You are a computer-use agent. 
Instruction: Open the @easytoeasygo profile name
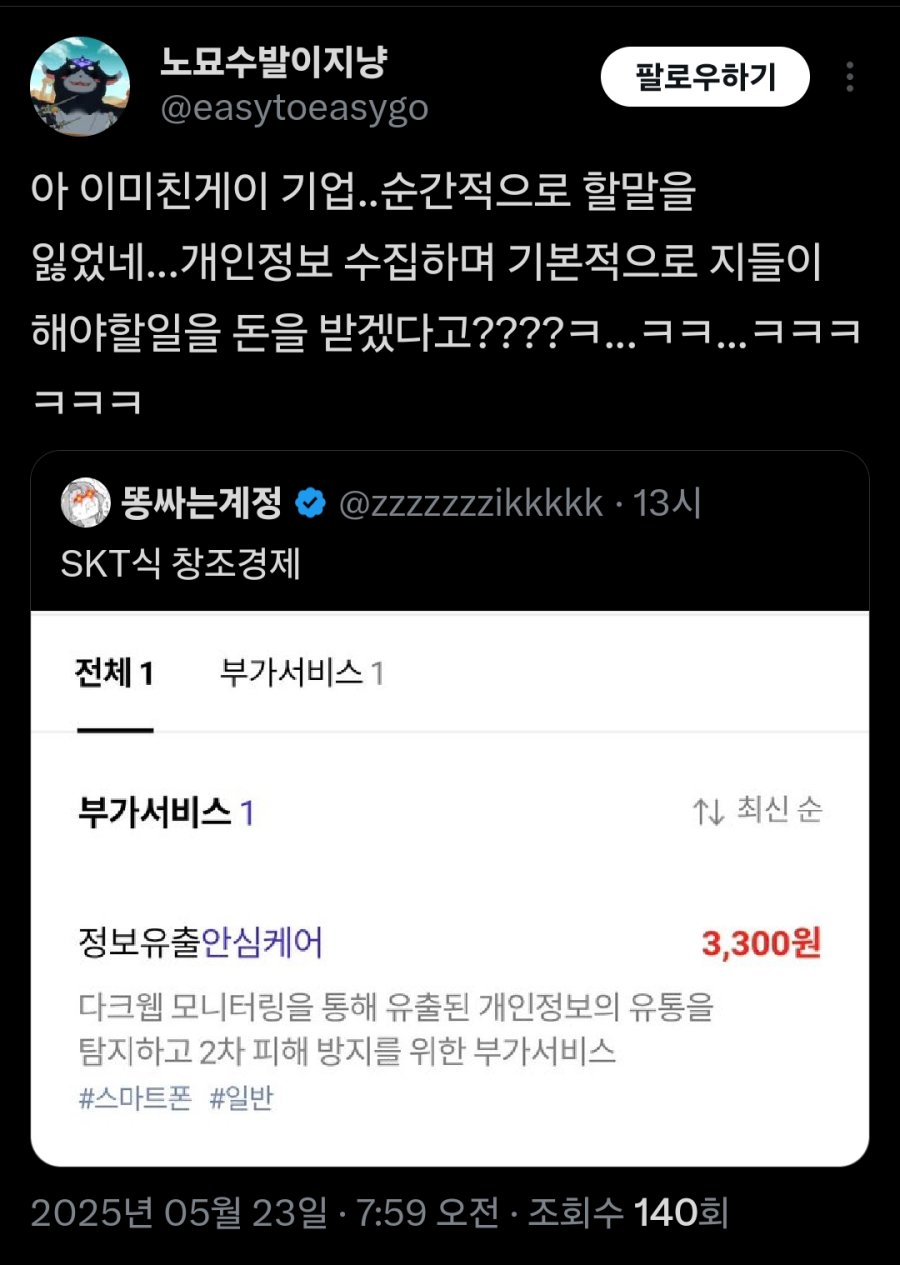pyautogui.click(x=273, y=64)
